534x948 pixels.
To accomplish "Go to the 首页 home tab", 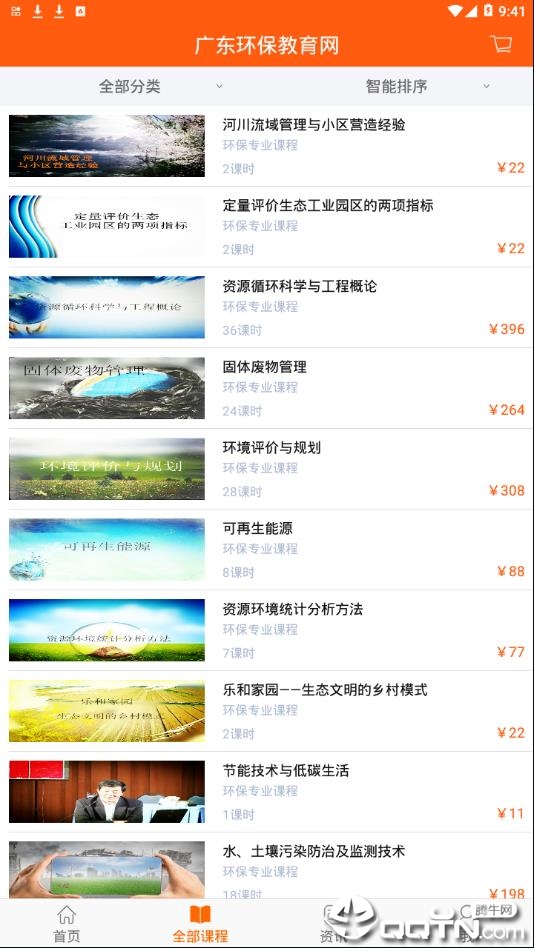I will pos(67,924).
